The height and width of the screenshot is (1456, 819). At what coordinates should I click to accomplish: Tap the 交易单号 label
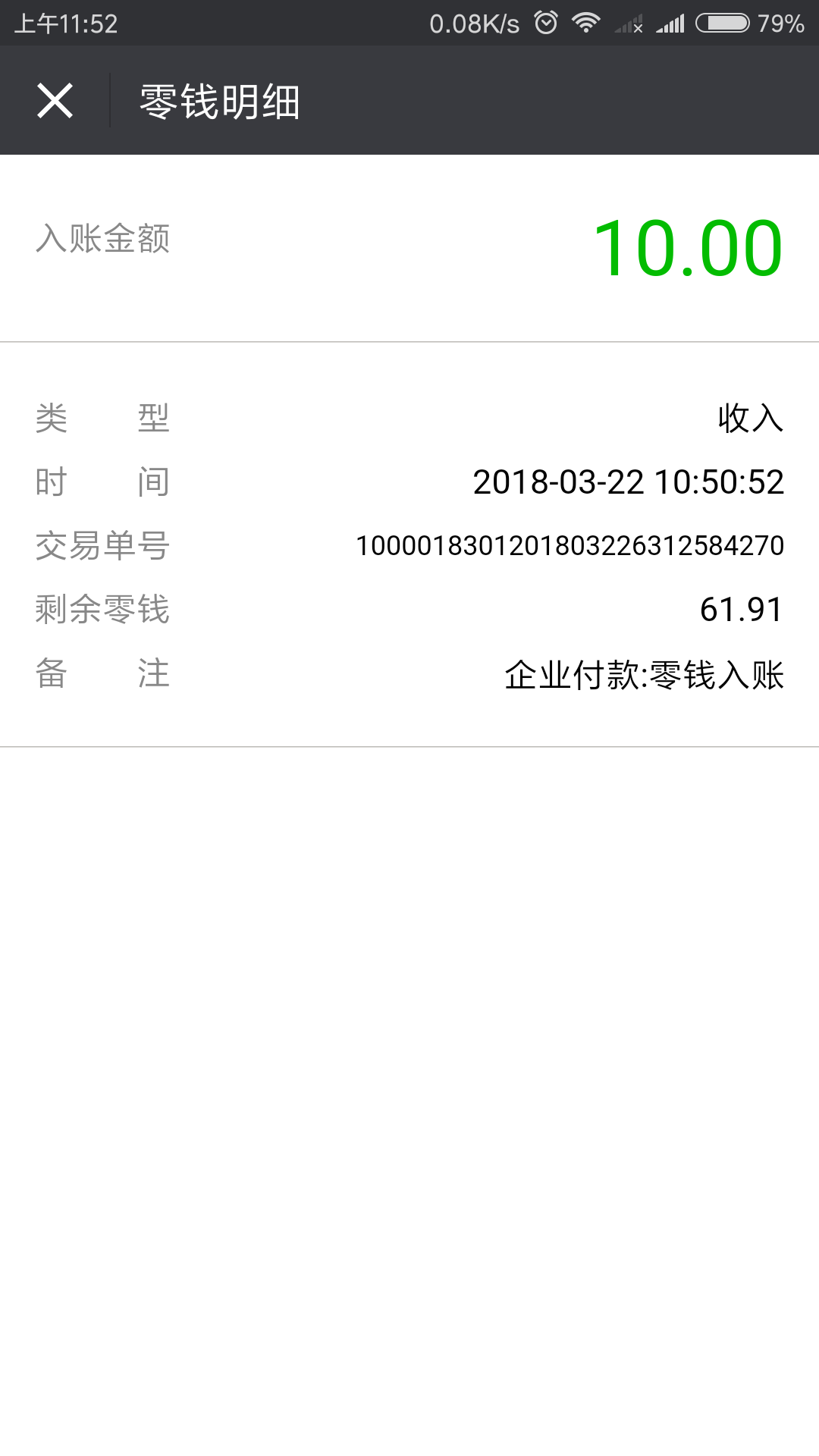point(101,544)
